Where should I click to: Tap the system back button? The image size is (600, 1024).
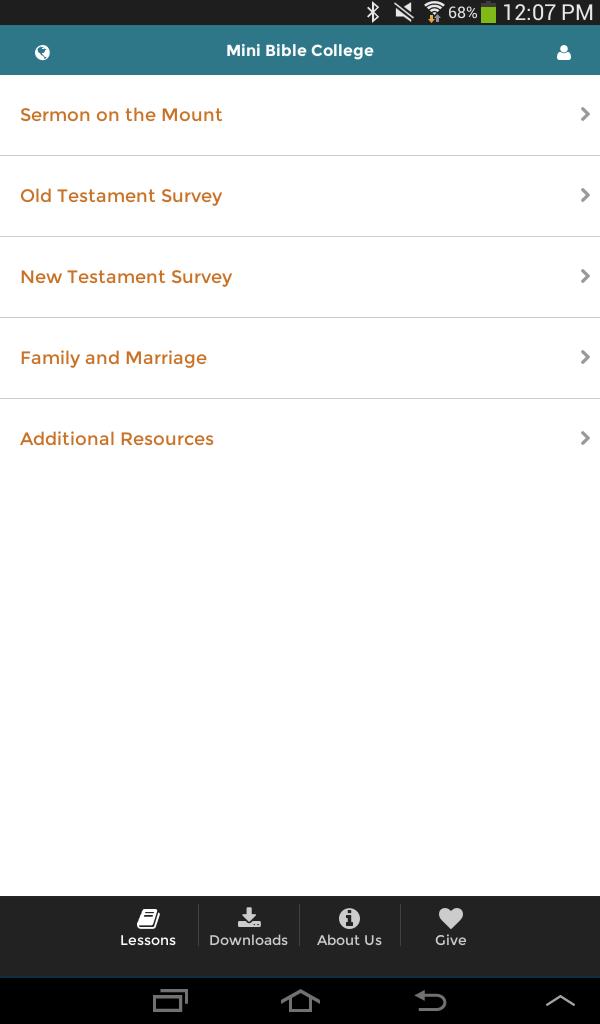(430, 1000)
